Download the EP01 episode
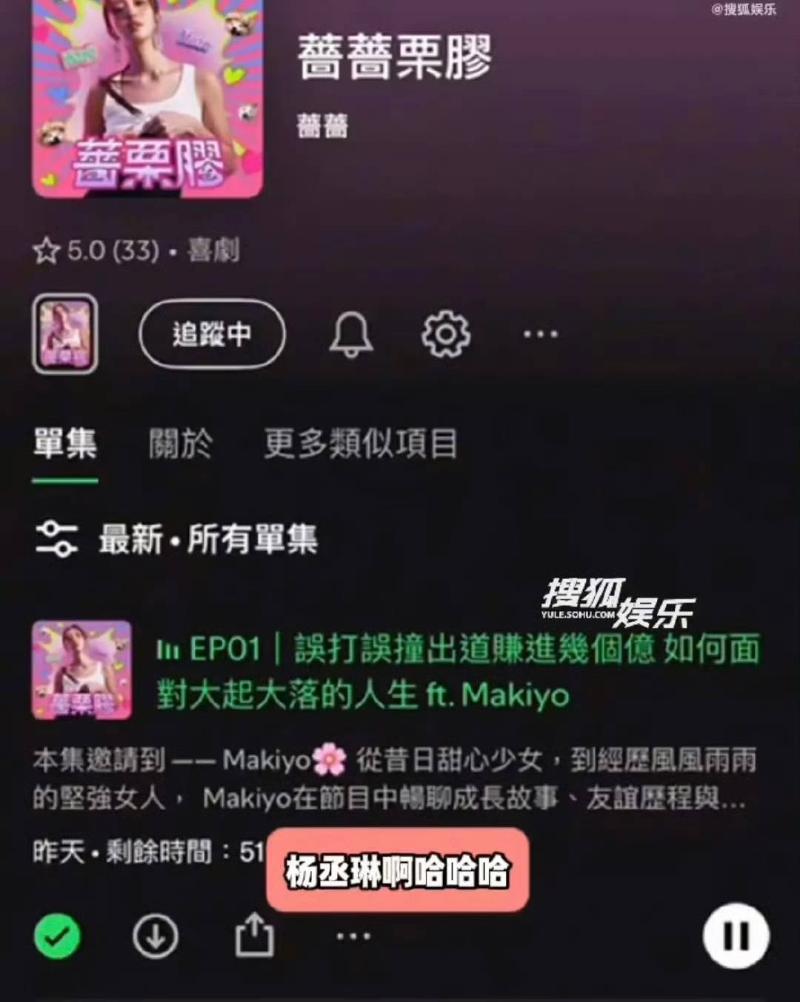 pos(156,936)
